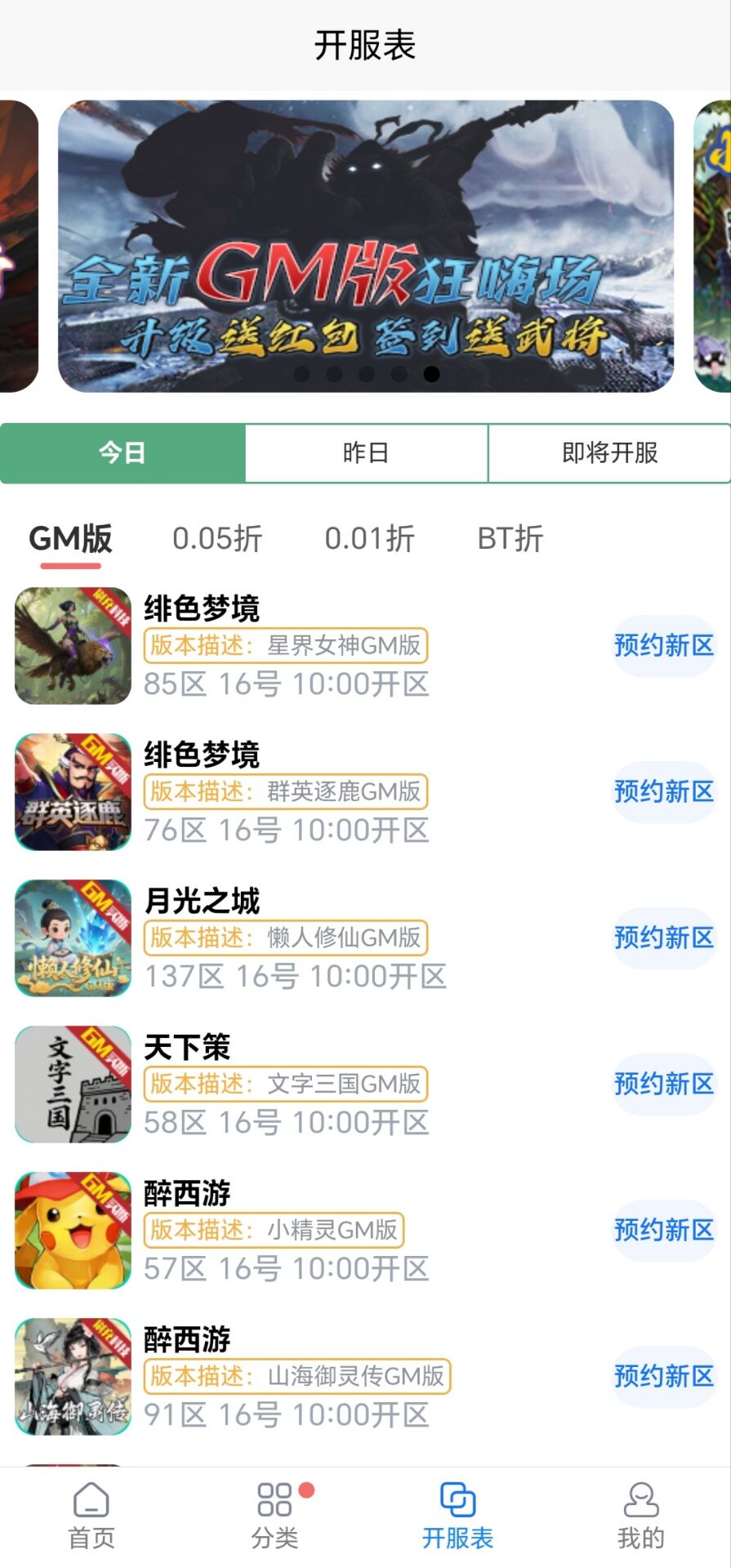This screenshot has height=1568, width=731.
Task: Open the 我的 profile tab
Action: [x=640, y=1517]
